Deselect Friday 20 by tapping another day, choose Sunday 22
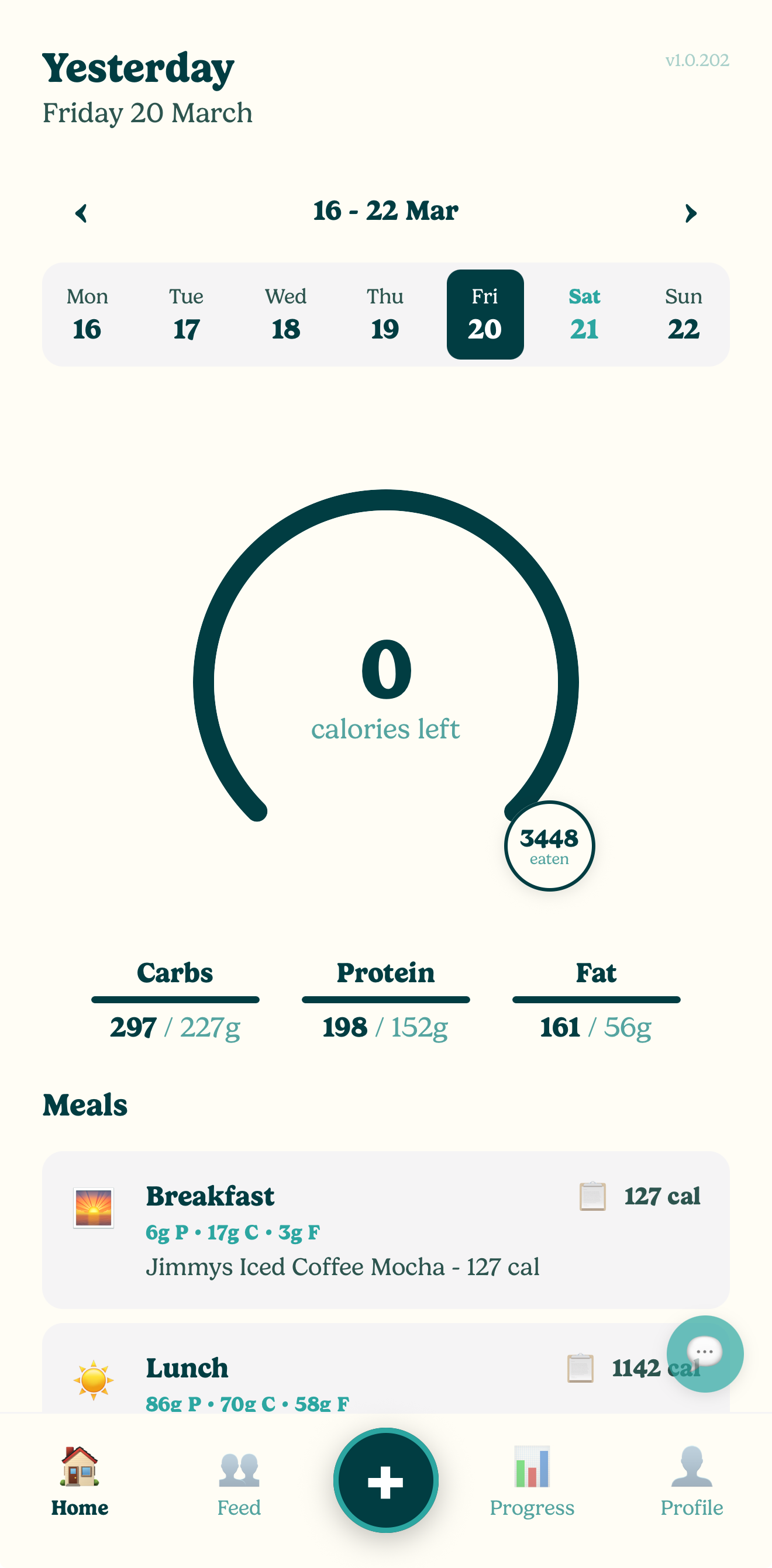The width and height of the screenshot is (772, 1568). 683,313
